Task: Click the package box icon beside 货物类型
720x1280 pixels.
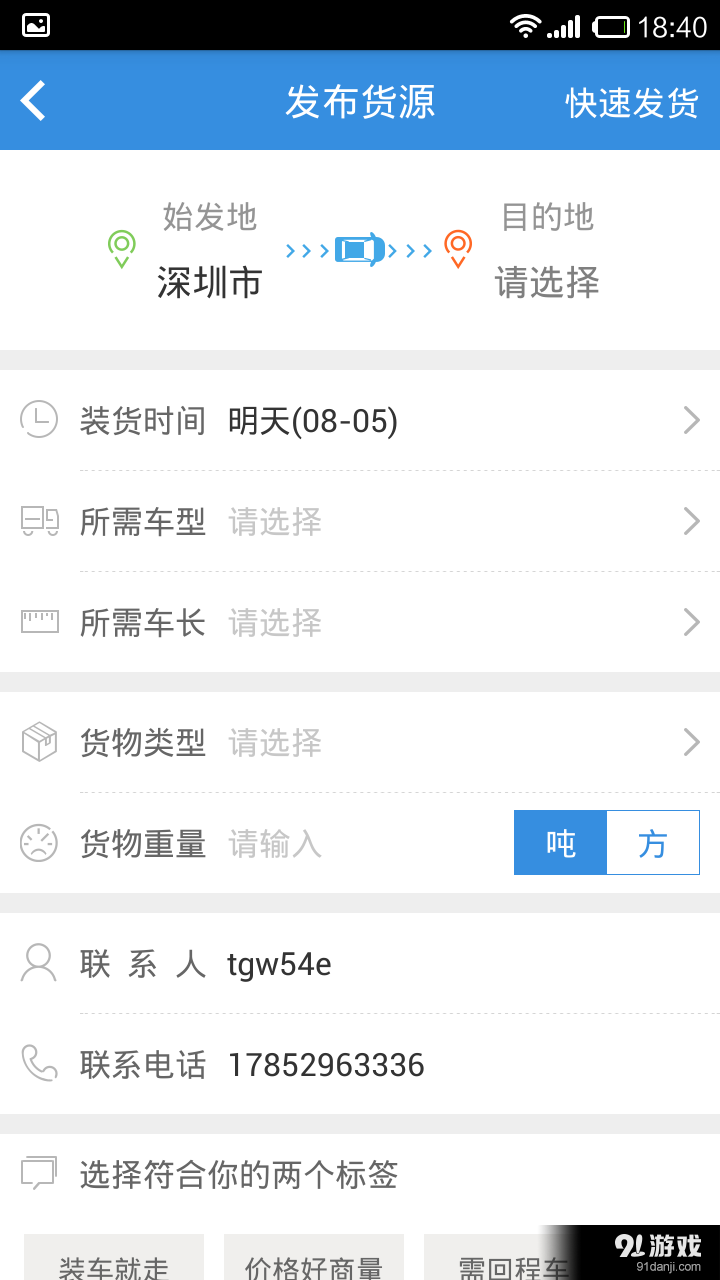Action: click(39, 742)
